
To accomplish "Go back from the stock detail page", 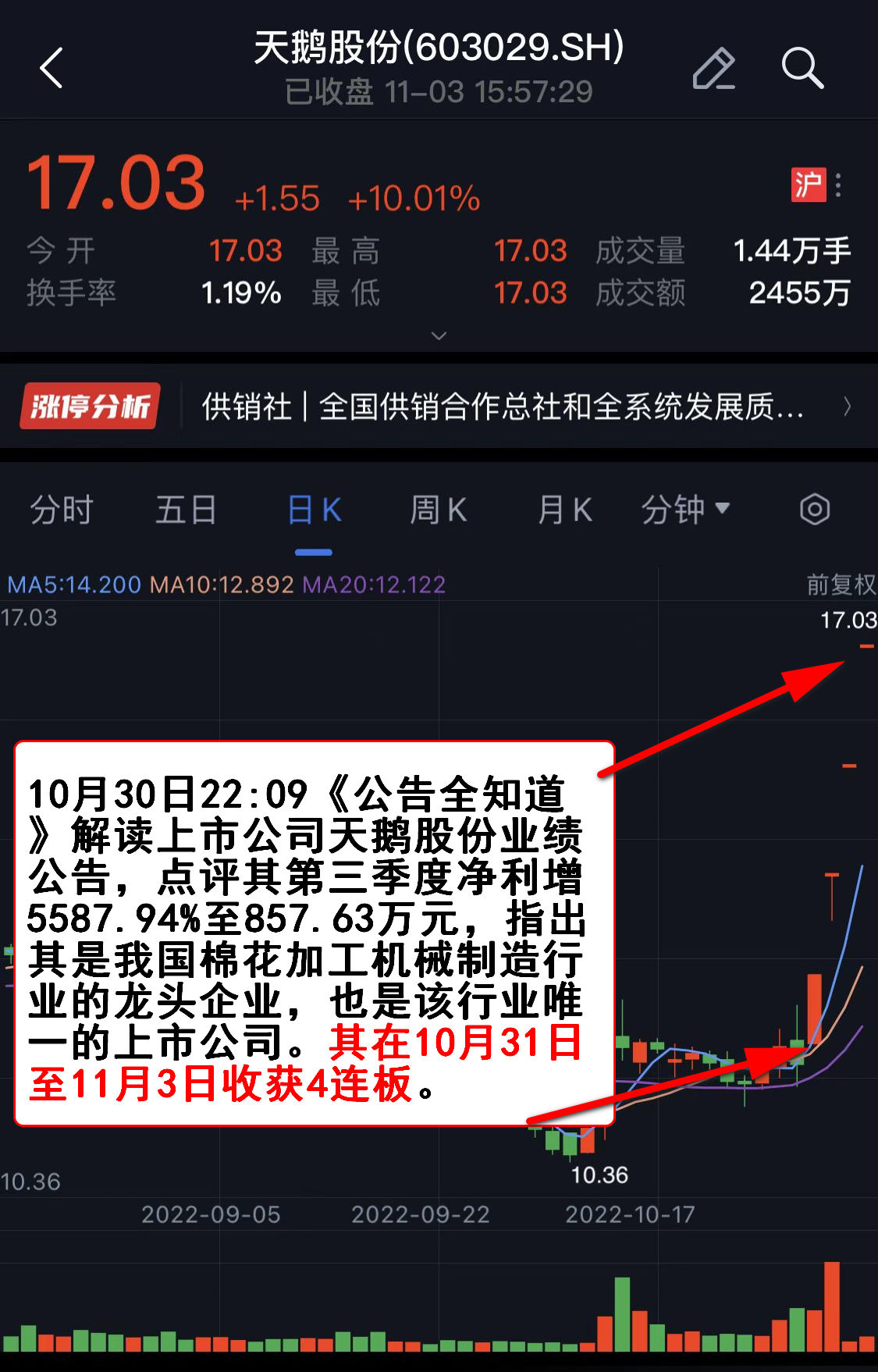I will click(52, 69).
